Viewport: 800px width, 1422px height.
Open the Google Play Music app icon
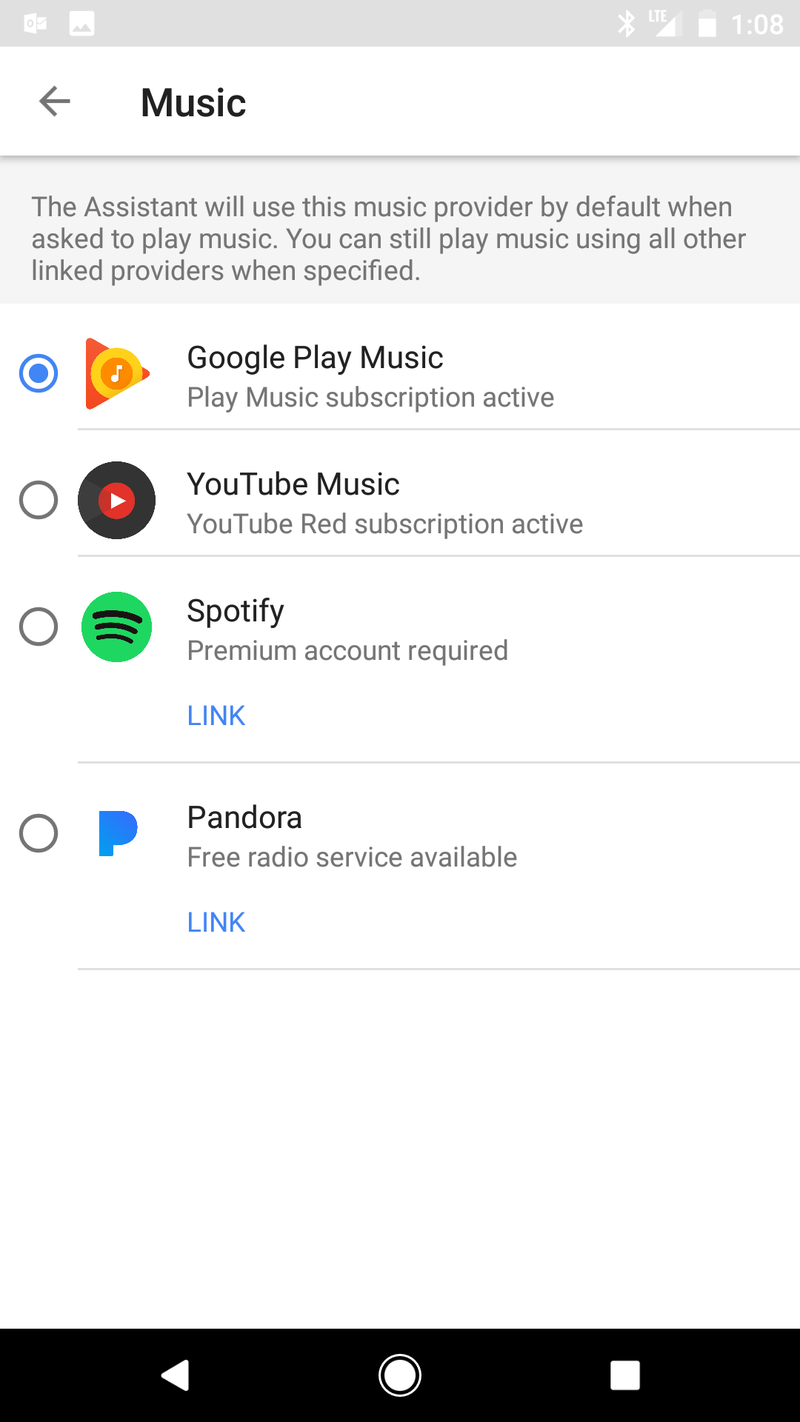coord(117,374)
